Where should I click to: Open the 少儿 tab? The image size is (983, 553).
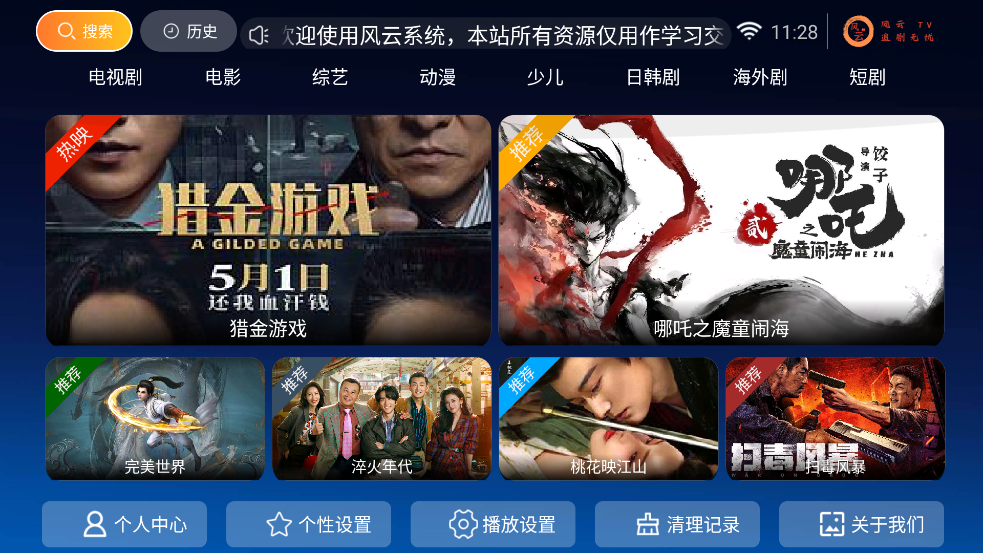(x=545, y=77)
